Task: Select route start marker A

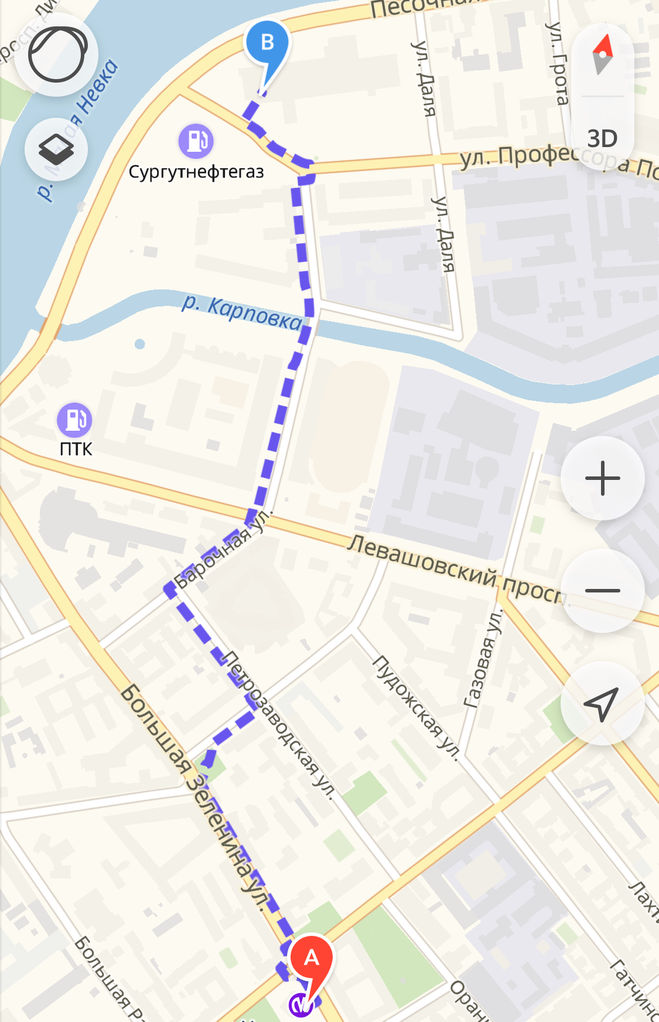Action: click(311, 959)
